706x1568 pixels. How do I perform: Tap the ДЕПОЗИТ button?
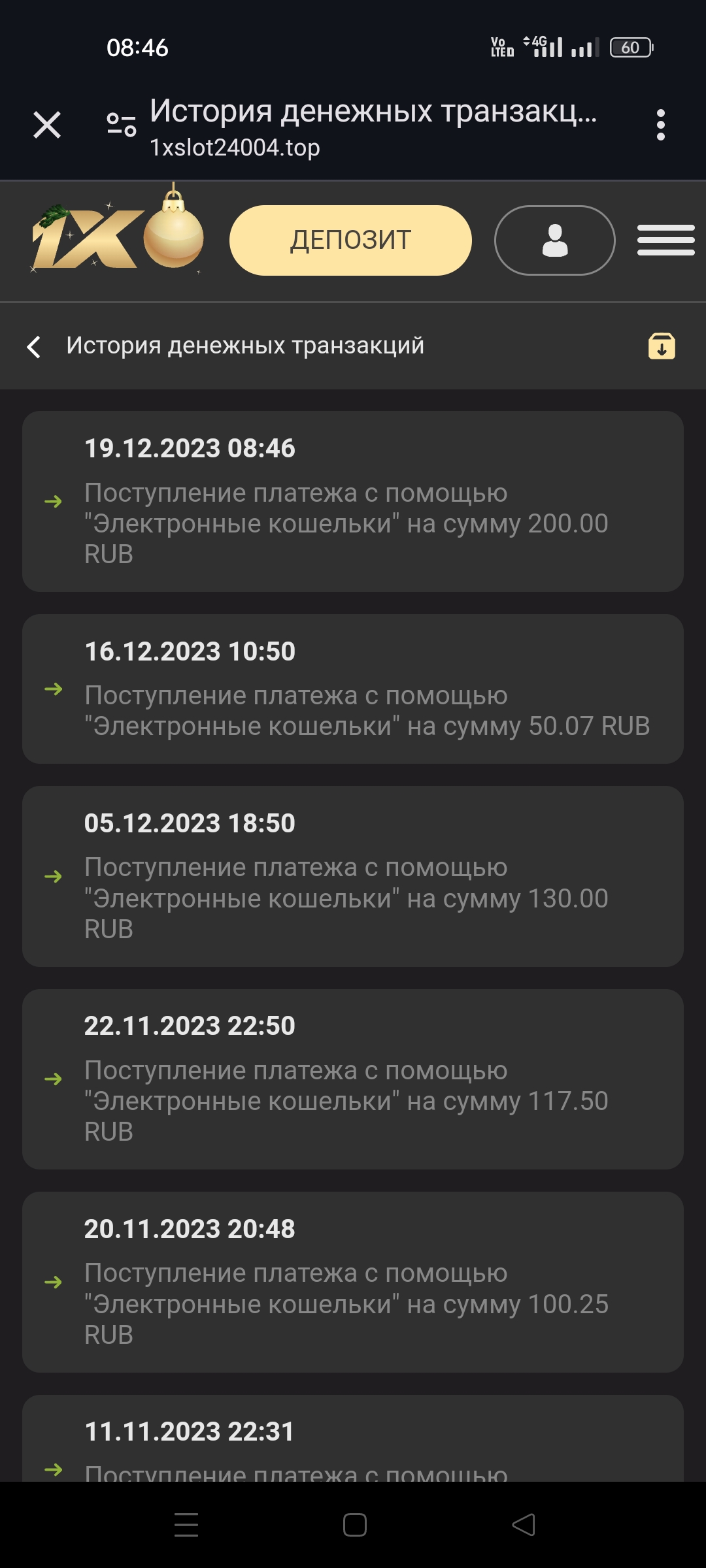click(350, 240)
